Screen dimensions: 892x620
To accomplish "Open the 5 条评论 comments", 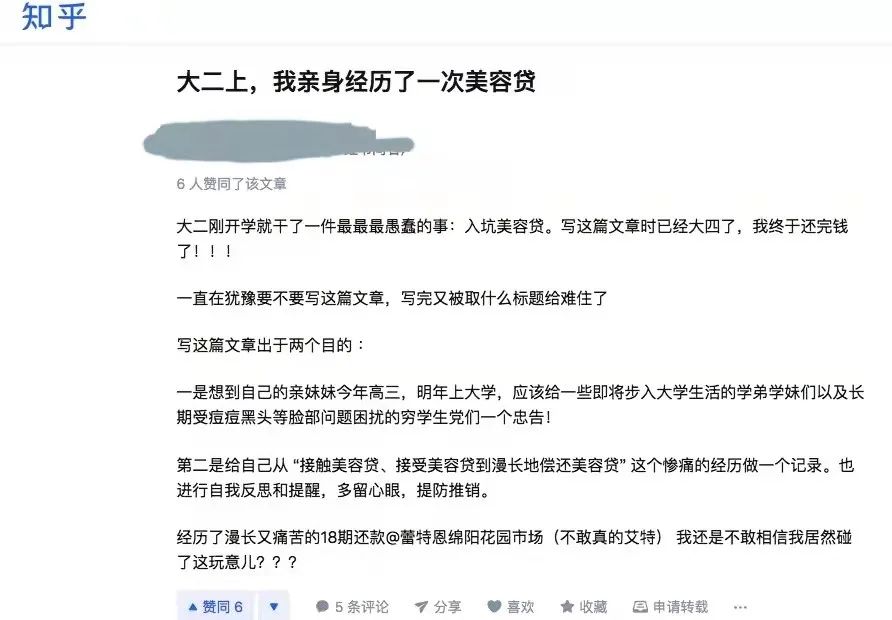I will tap(352, 606).
